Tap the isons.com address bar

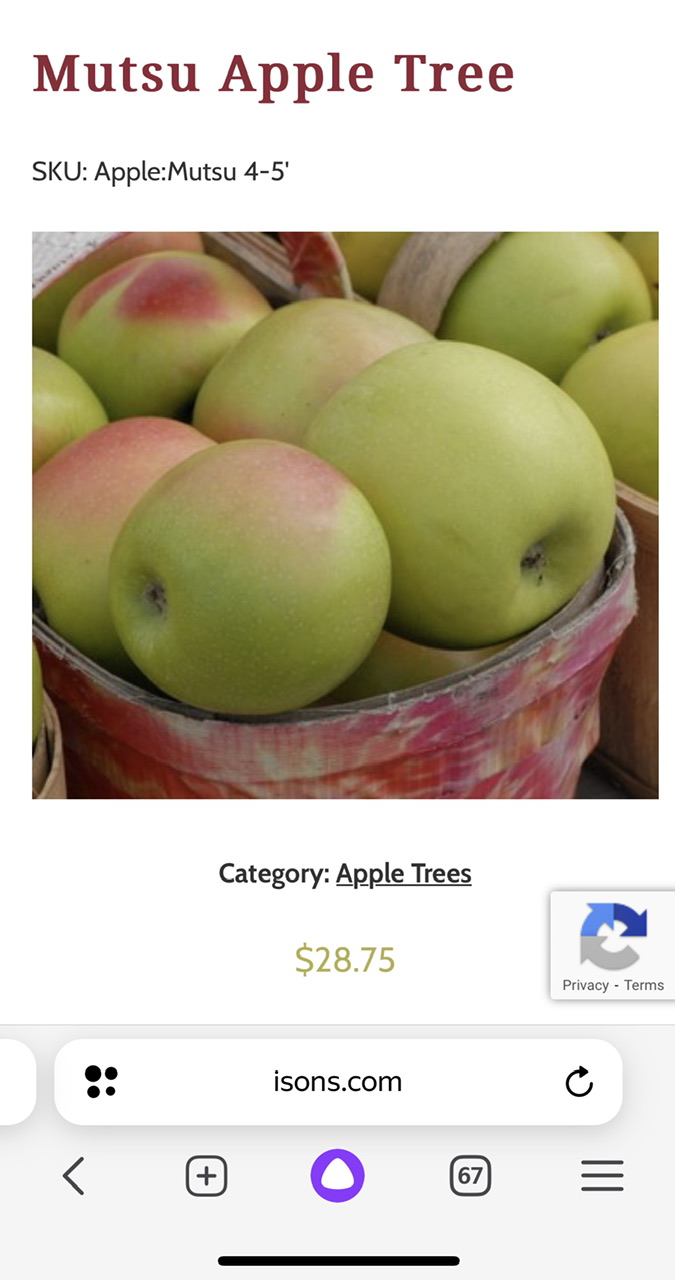click(x=338, y=1081)
